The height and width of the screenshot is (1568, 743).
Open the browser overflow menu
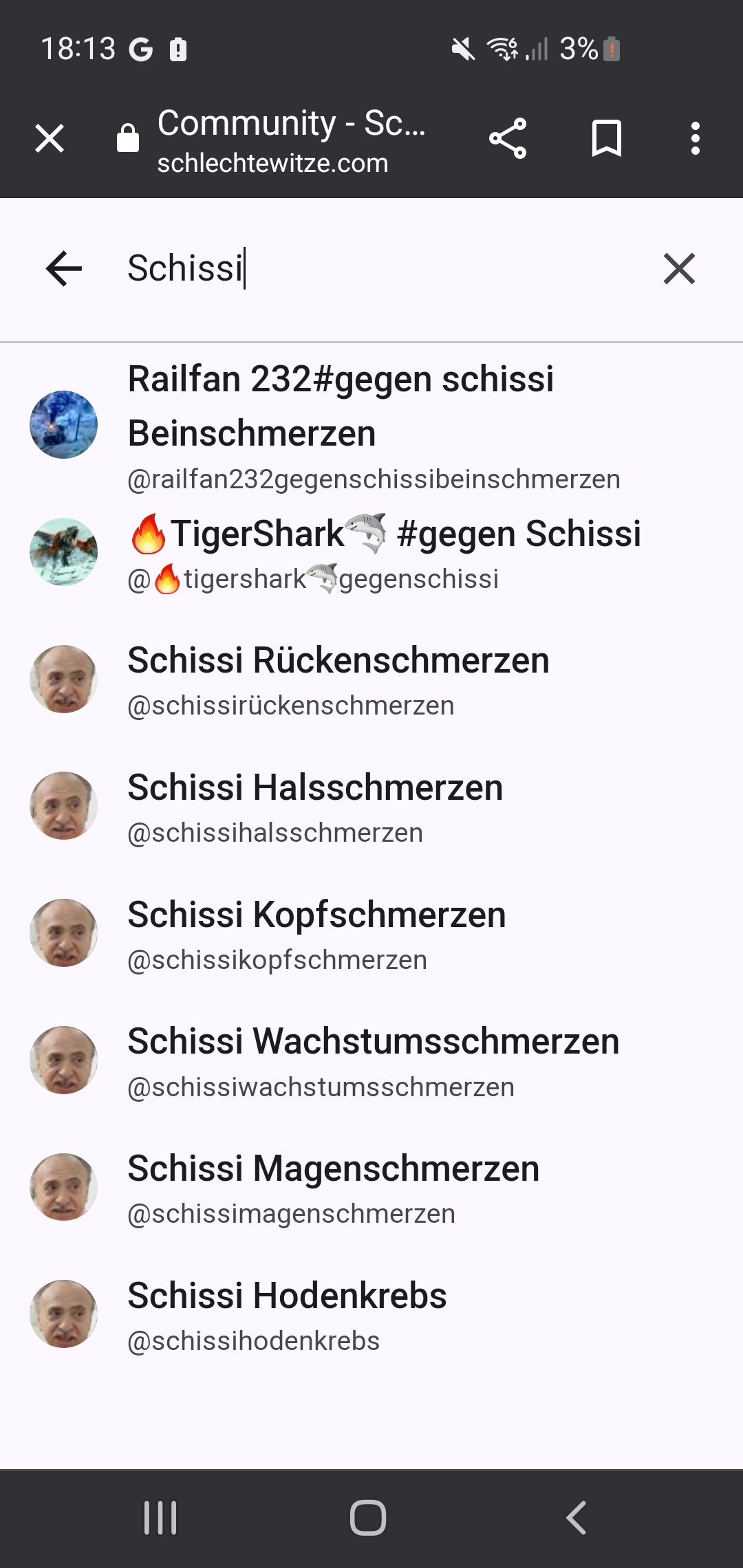696,138
